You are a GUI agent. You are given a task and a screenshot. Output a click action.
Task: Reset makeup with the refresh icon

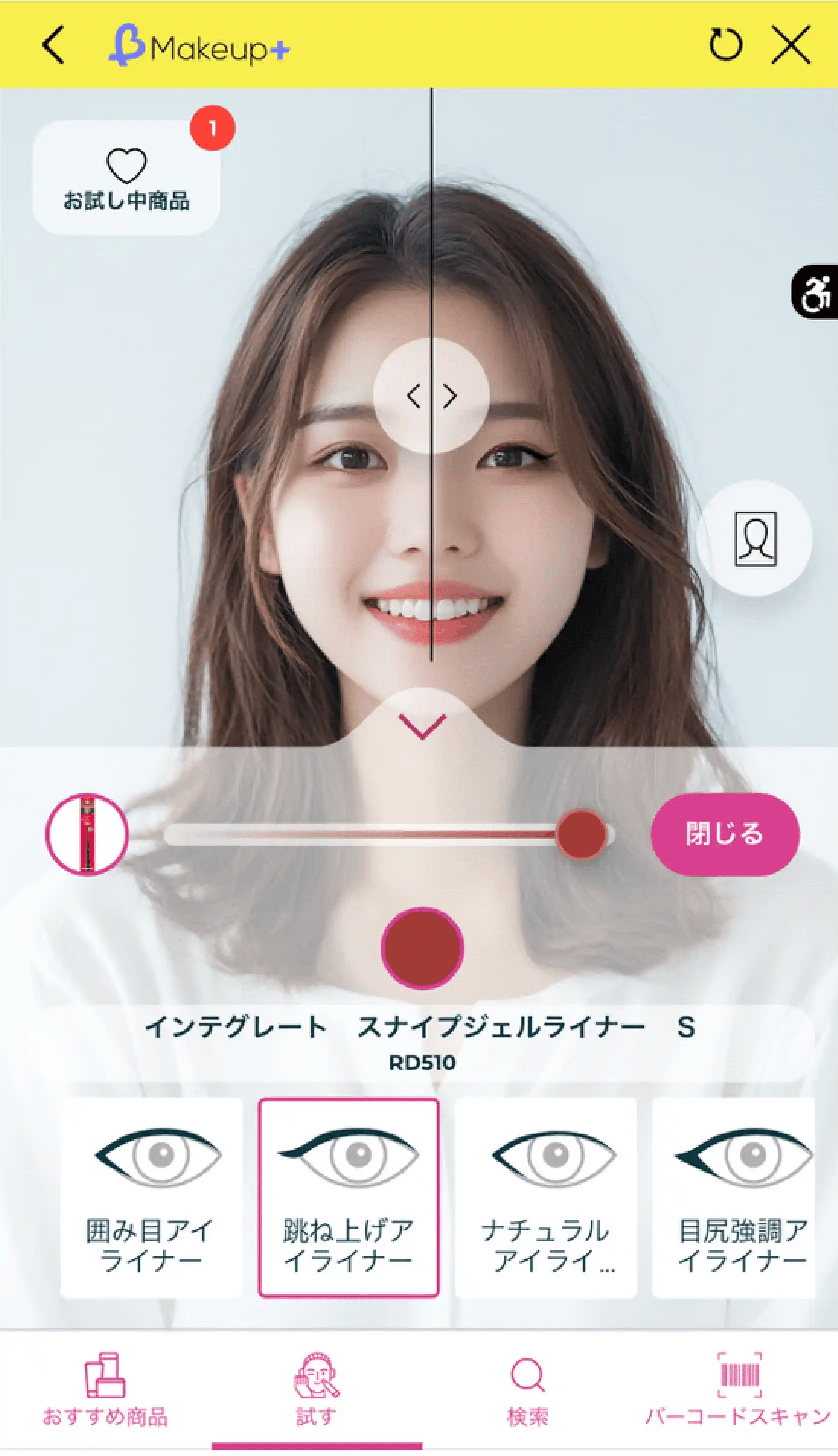click(x=725, y=45)
